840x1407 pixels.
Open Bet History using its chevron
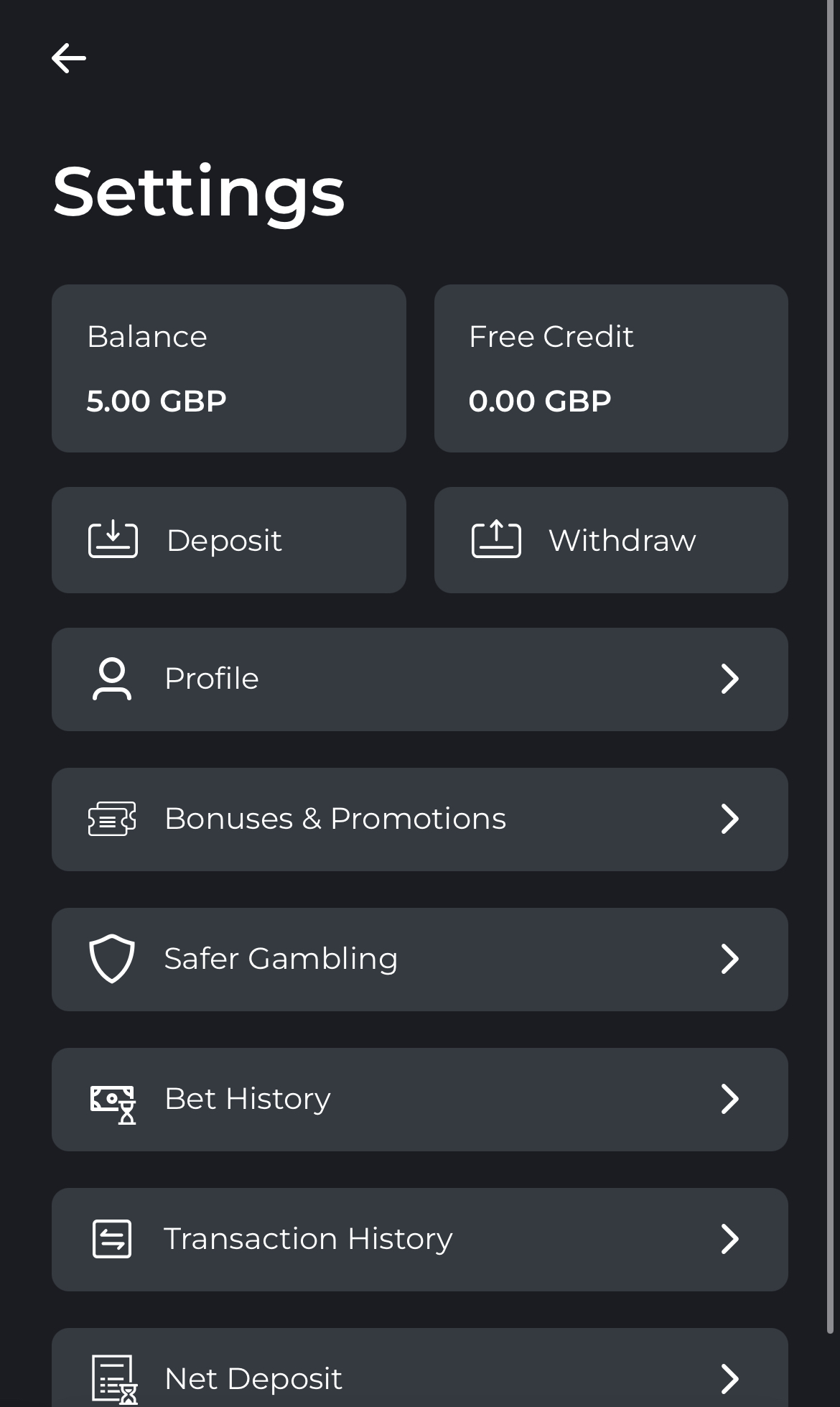(730, 1098)
